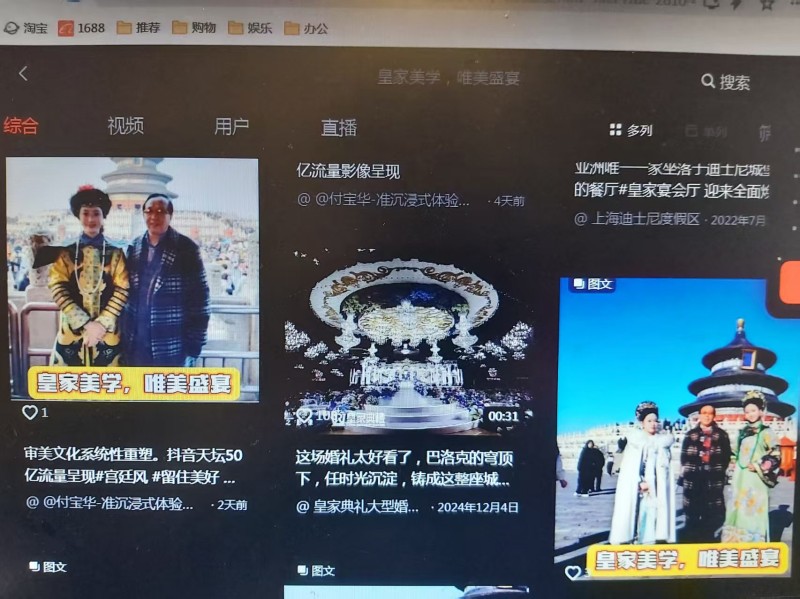
Task: Go back using the arrow icon
Action: pos(23,73)
